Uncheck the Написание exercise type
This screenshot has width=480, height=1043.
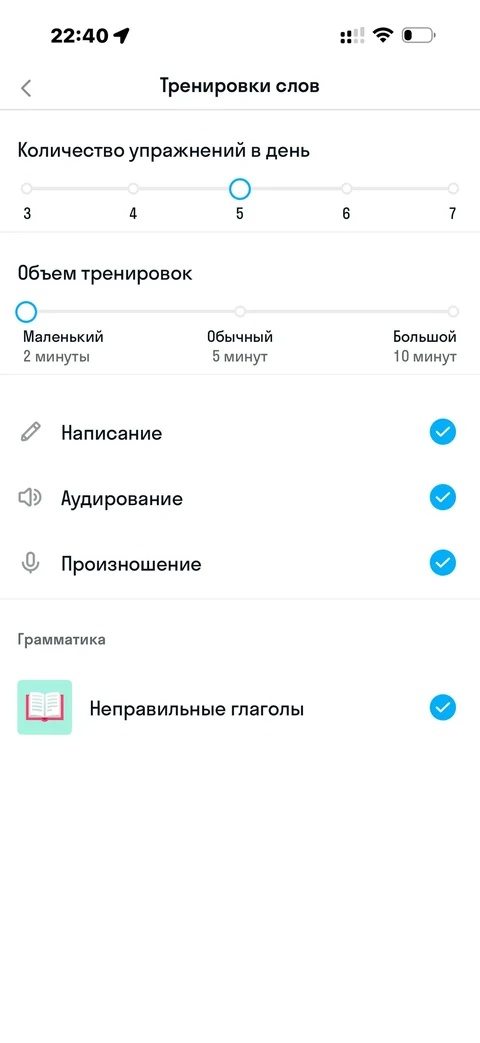click(x=443, y=433)
